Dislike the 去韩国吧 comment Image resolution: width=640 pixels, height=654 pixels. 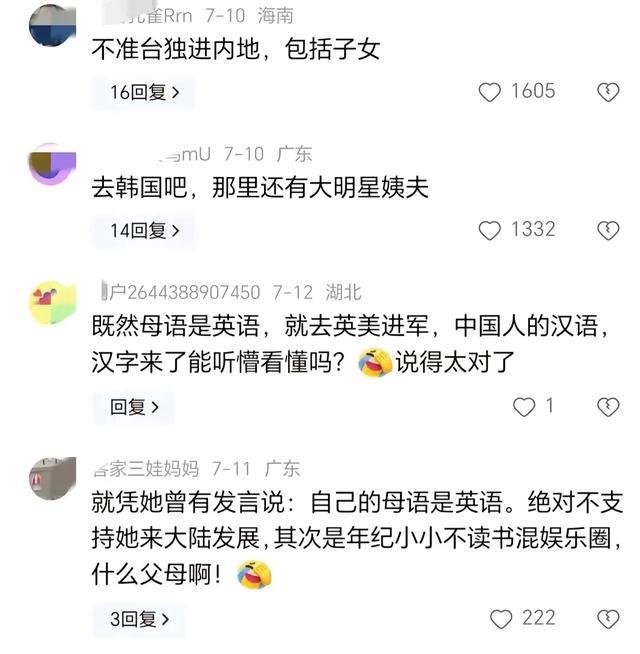[607, 230]
